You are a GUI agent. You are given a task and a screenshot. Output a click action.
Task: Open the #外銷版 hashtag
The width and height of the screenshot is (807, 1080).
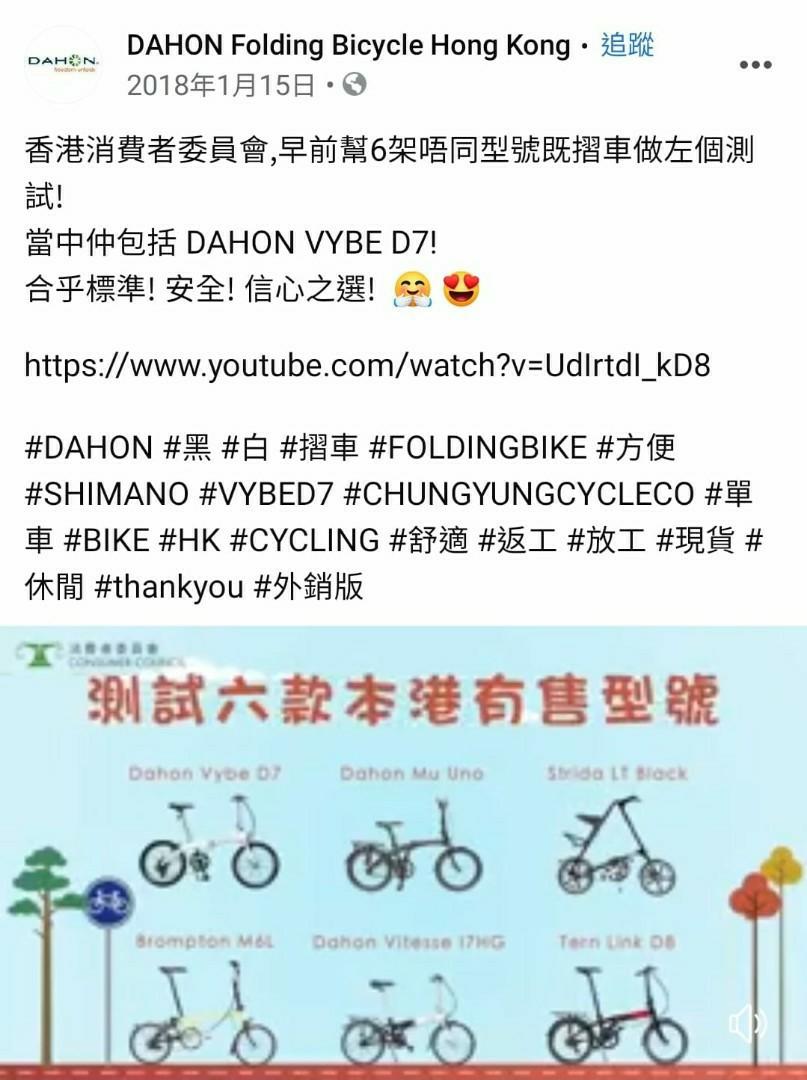tap(308, 587)
